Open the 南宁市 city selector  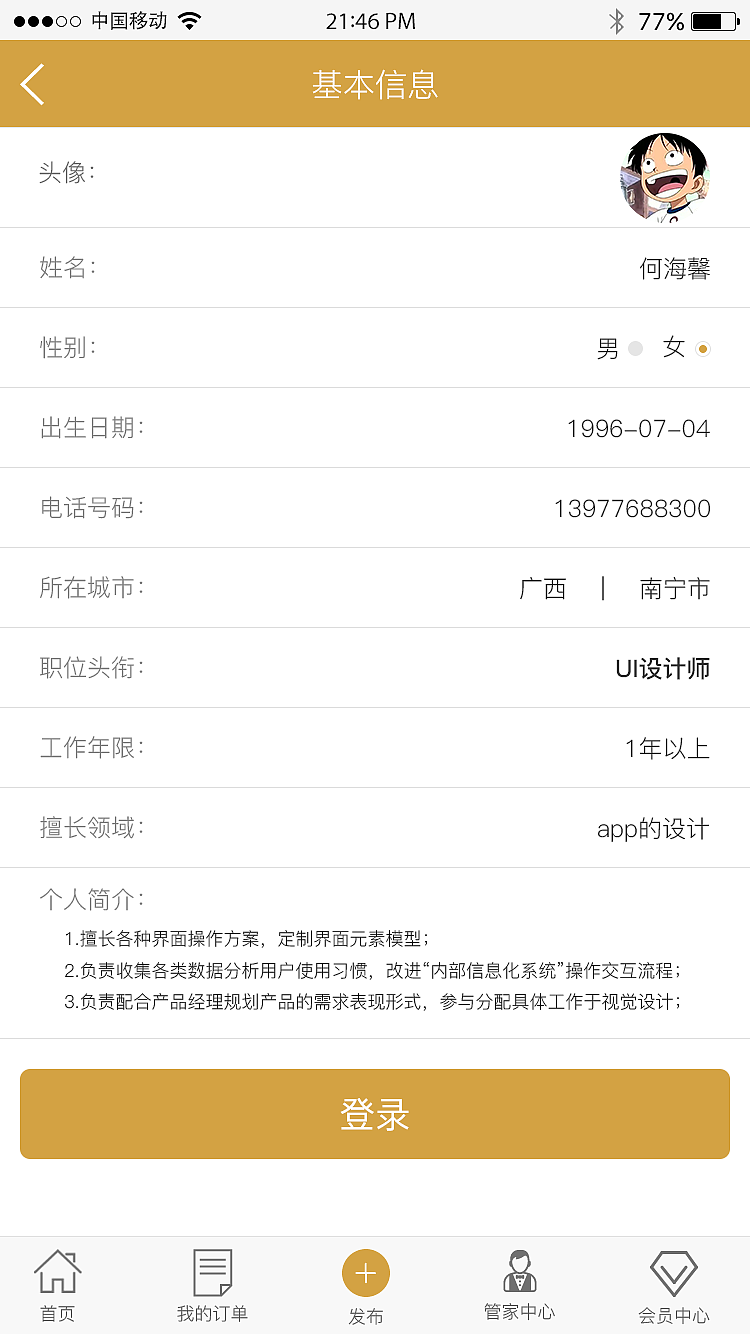coord(673,588)
